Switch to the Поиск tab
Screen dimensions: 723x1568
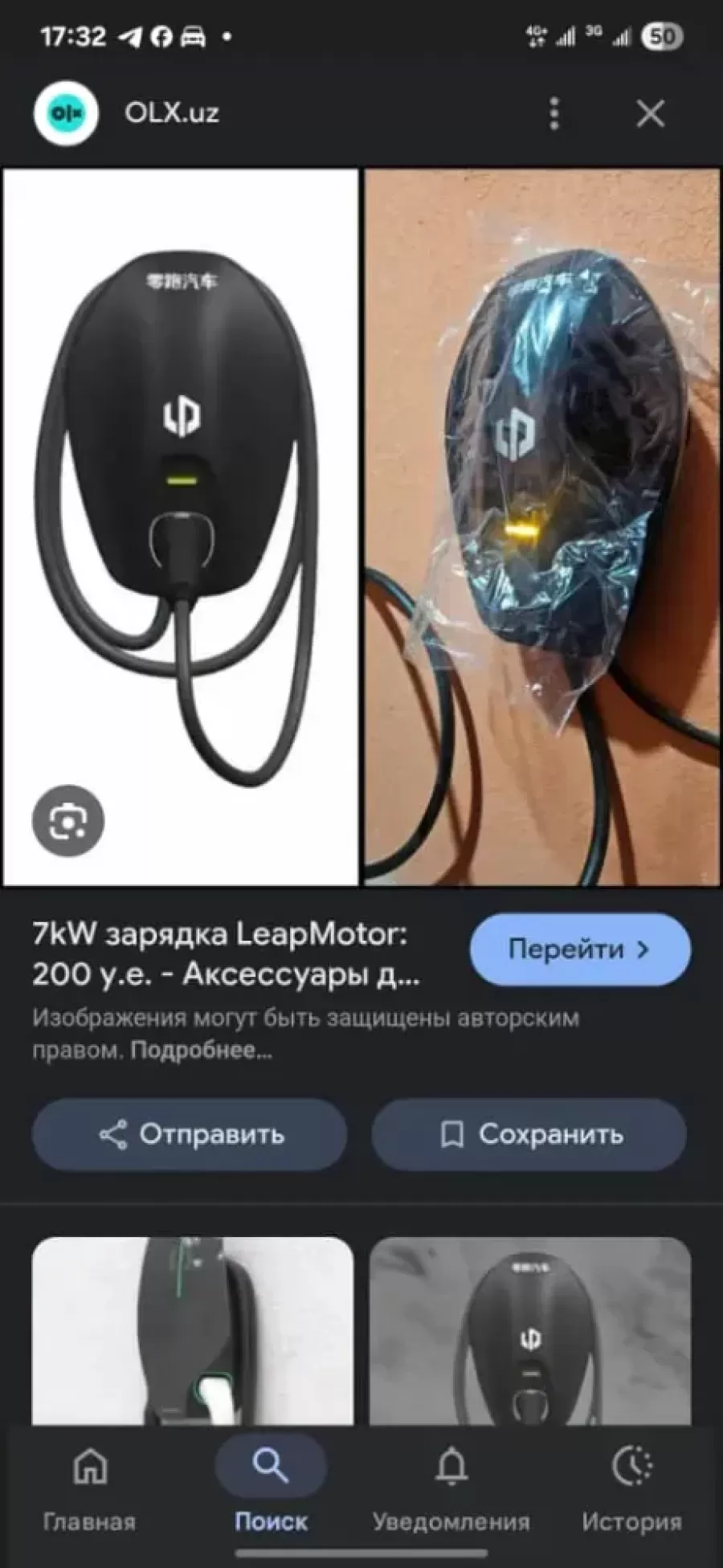pos(271,1488)
